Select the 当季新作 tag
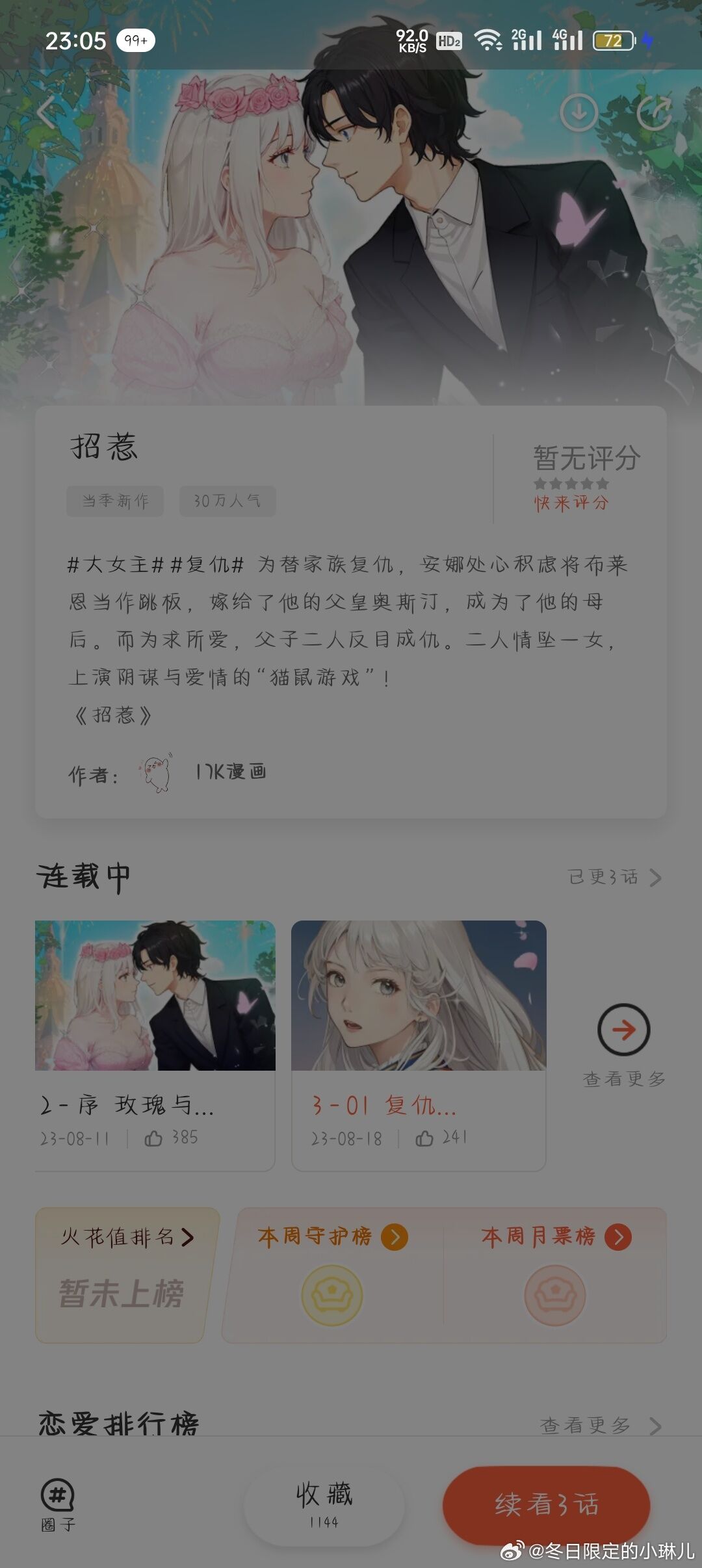The width and height of the screenshot is (702, 1568). pos(115,501)
